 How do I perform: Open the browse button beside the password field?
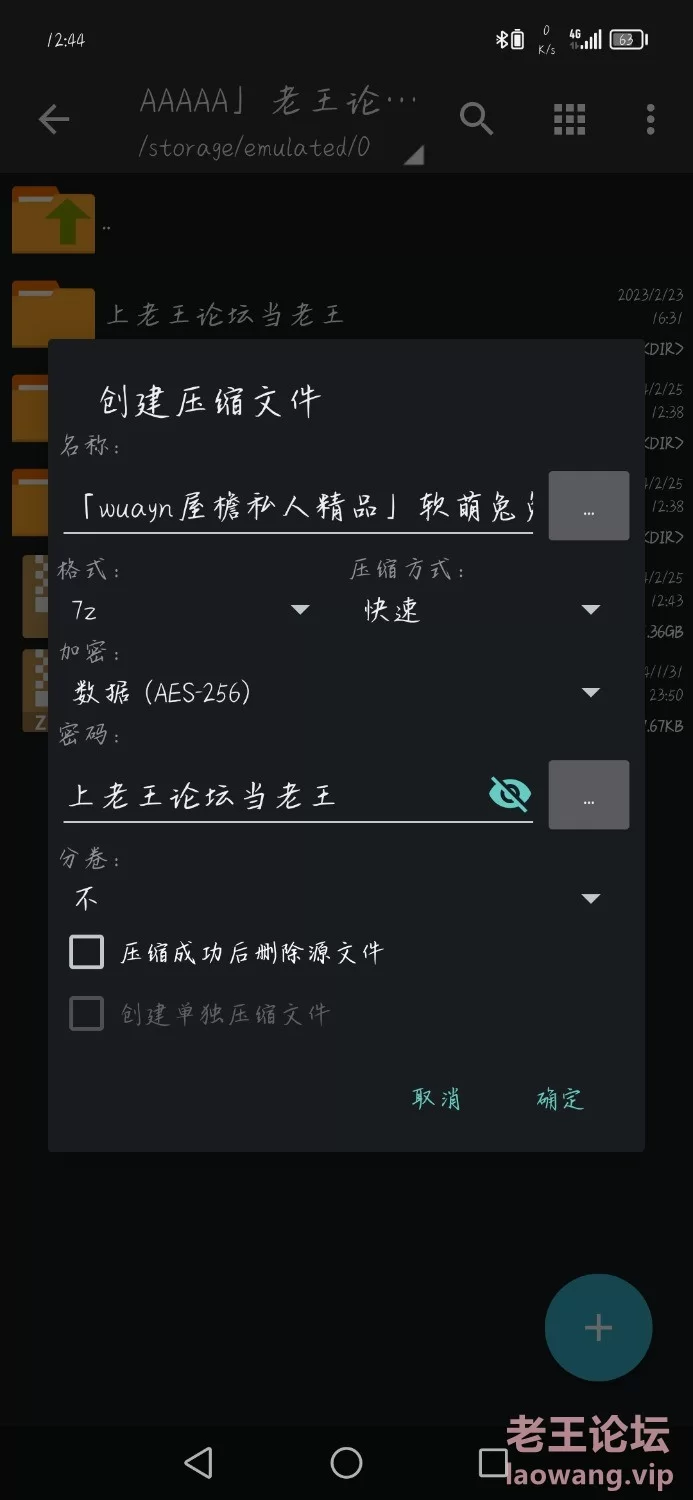589,795
